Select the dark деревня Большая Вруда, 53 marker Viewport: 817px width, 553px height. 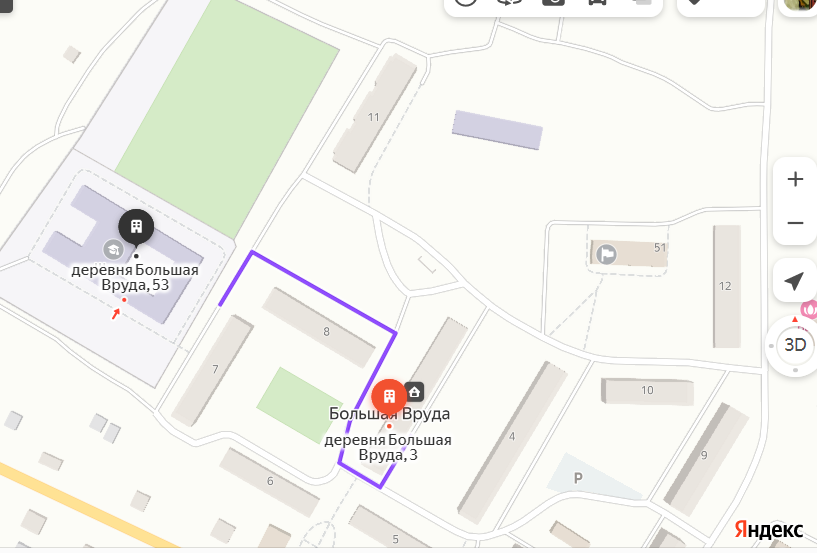(136, 227)
